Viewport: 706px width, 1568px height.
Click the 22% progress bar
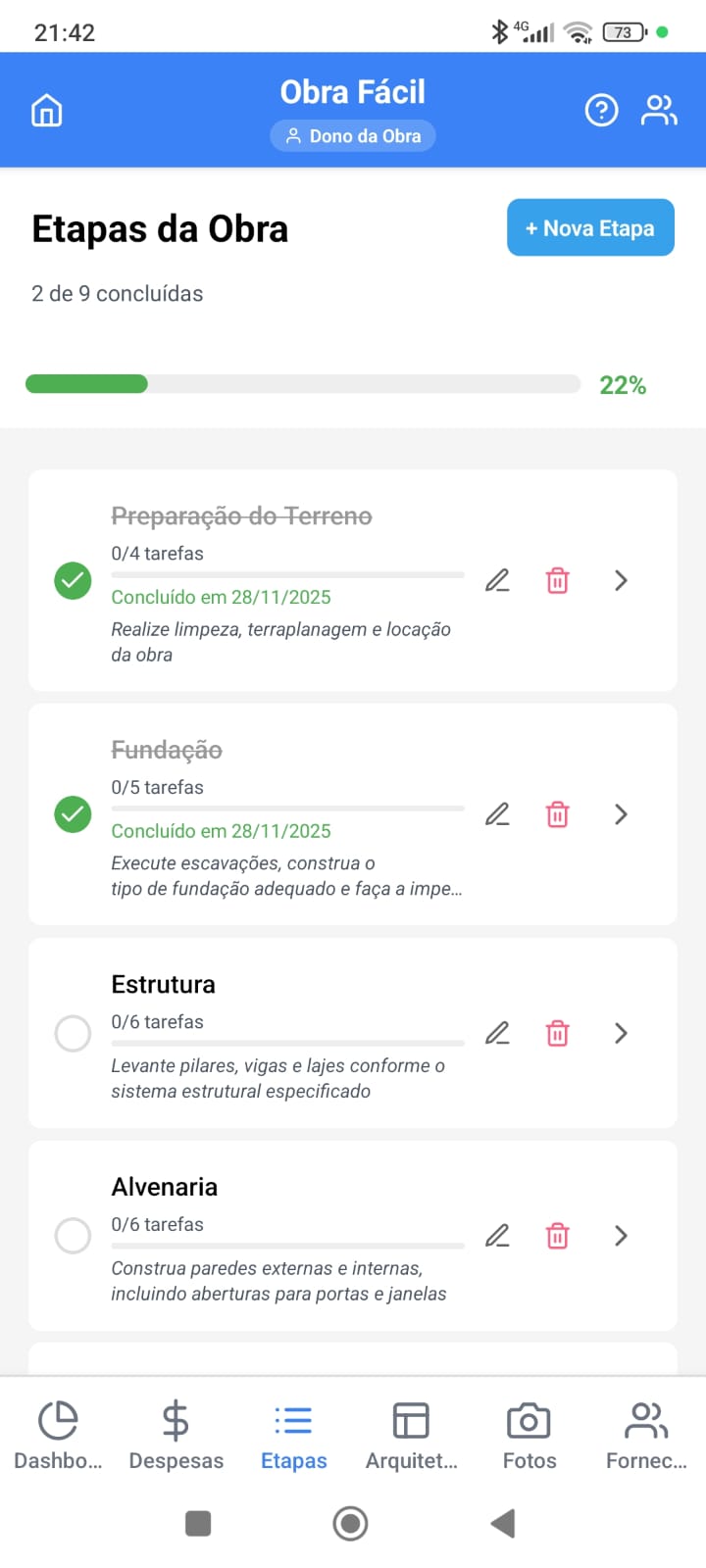(x=304, y=384)
